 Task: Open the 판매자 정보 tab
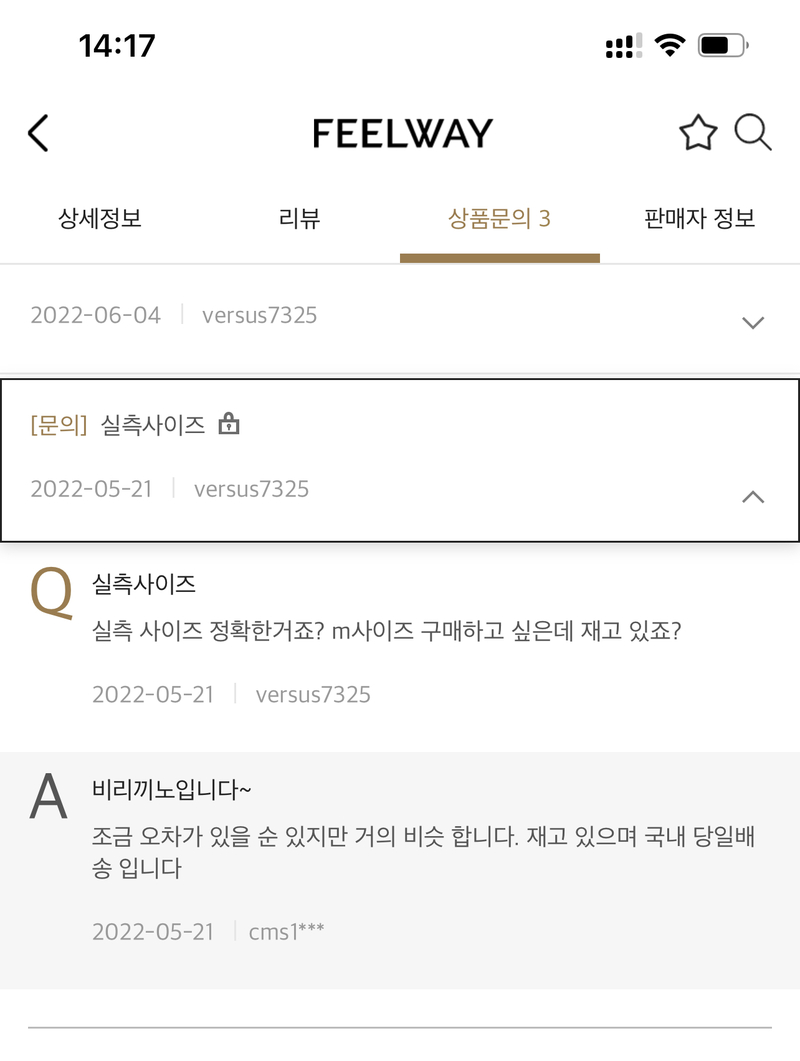699,219
